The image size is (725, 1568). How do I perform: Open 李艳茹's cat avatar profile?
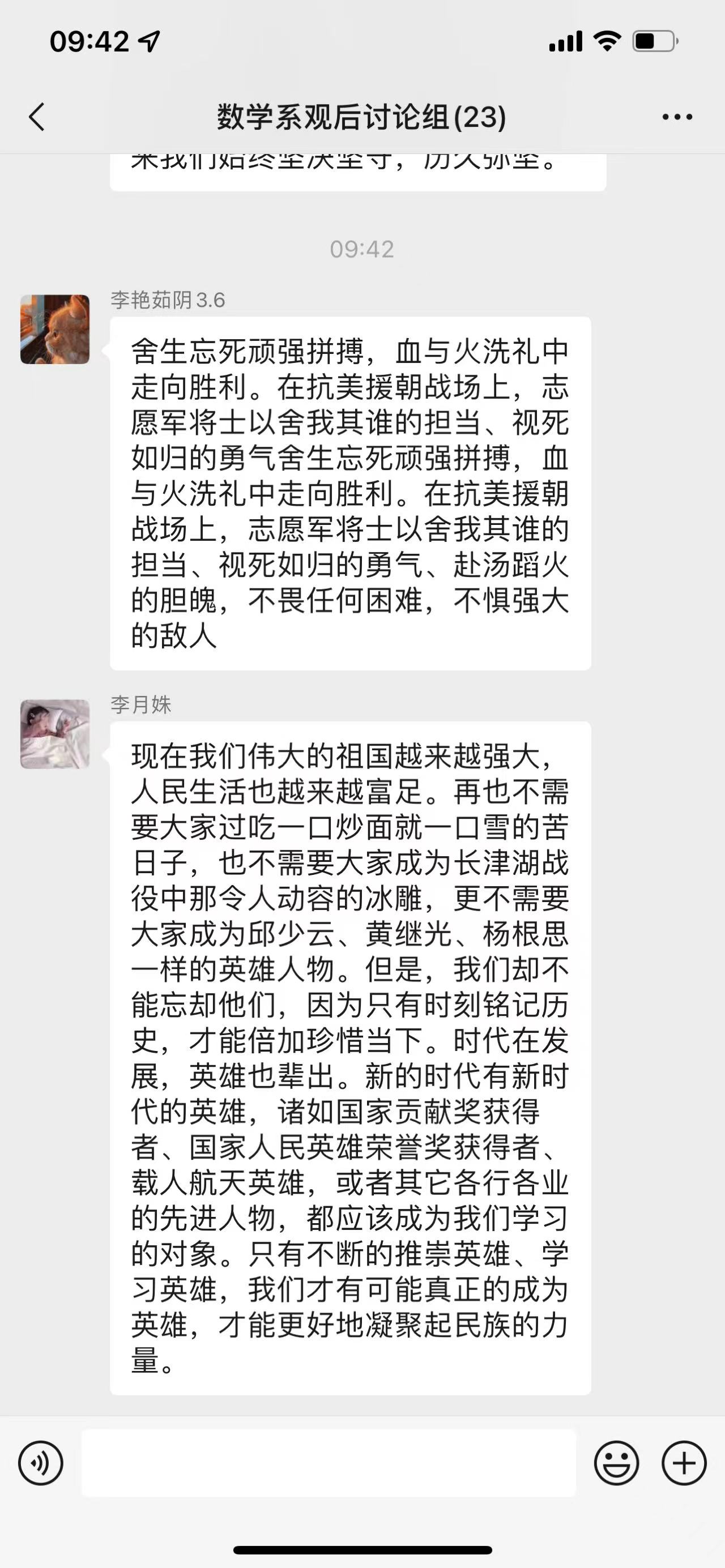(x=55, y=330)
